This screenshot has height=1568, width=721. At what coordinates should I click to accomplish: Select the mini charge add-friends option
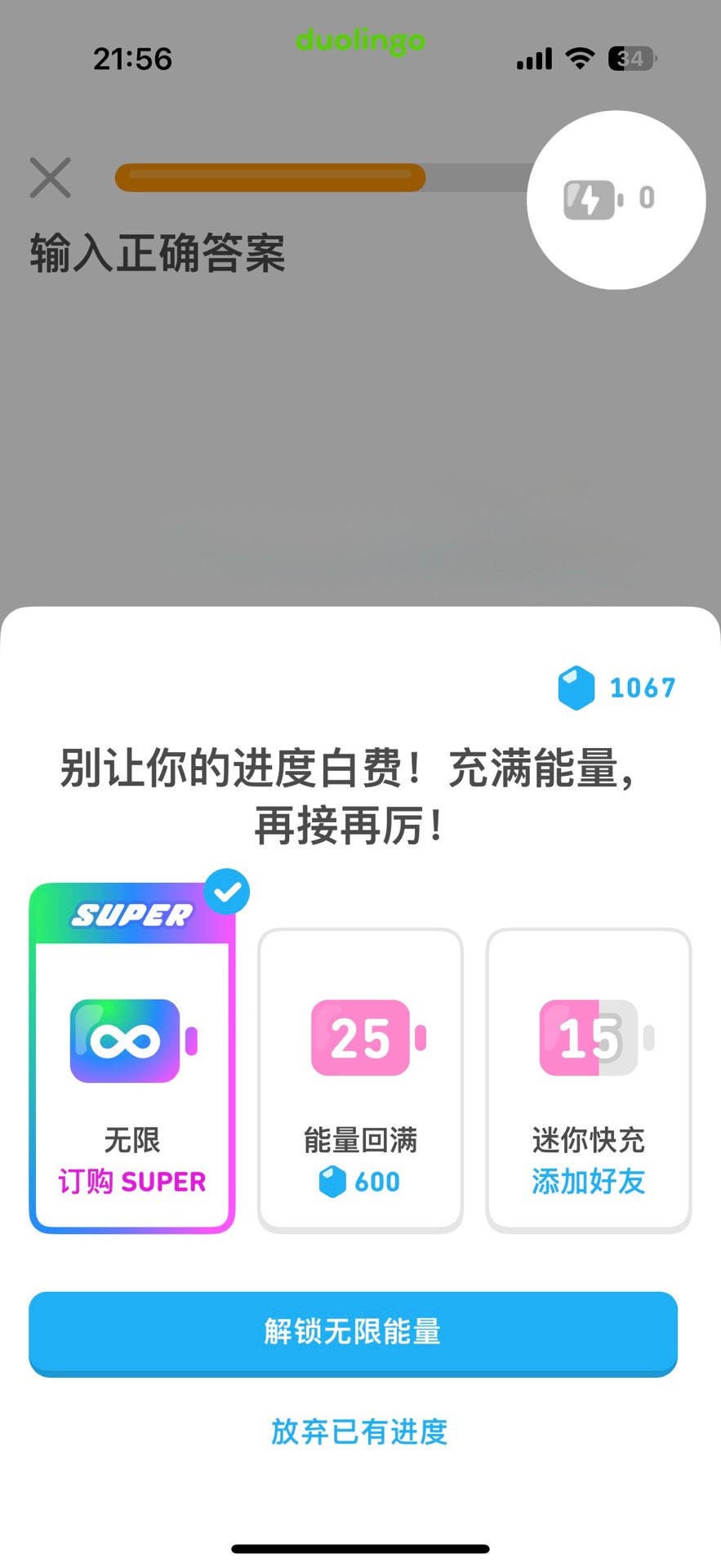point(588,1080)
